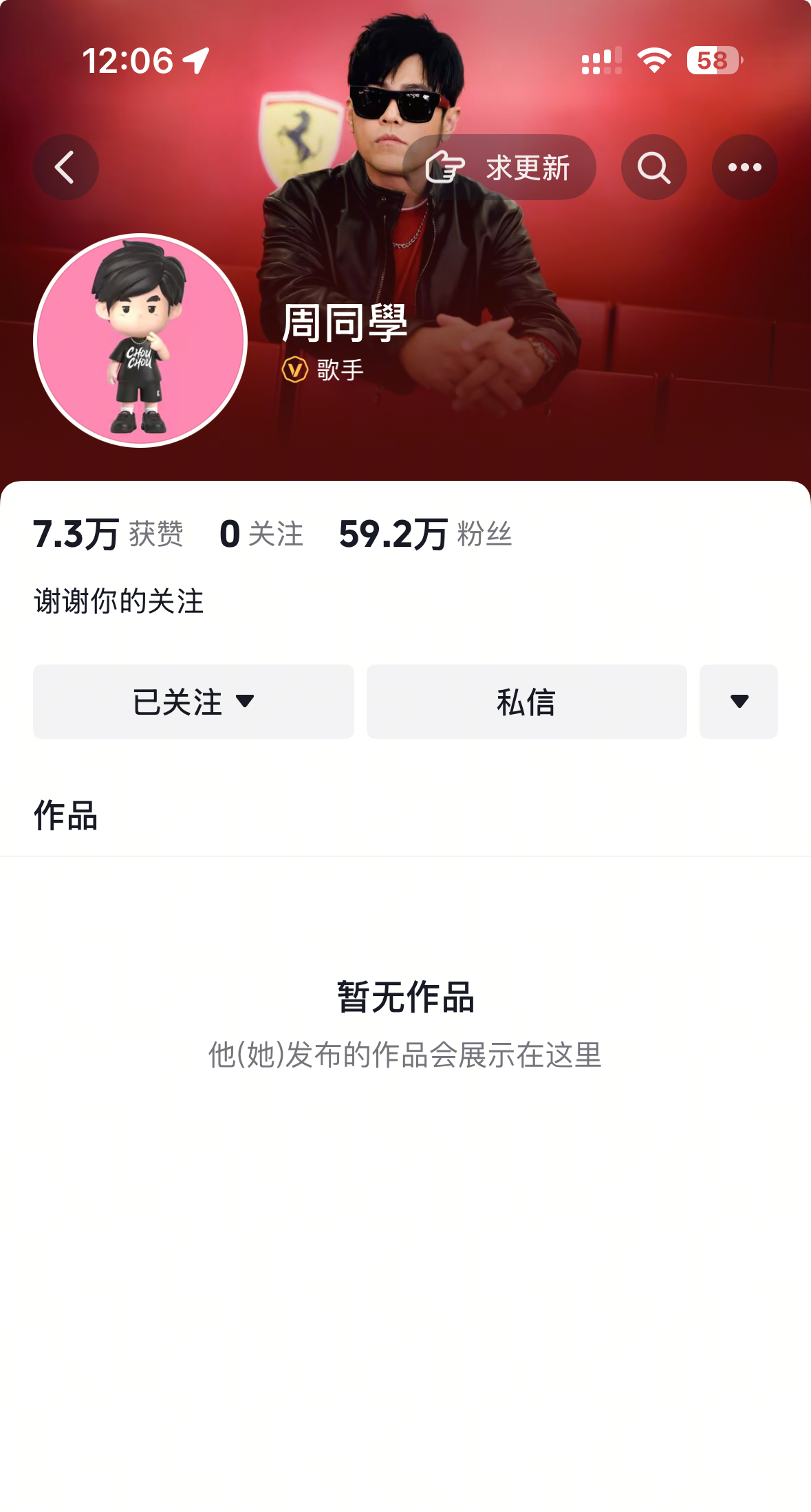Send a private message with 私信
This screenshot has width=811, height=1512.
pos(526,701)
